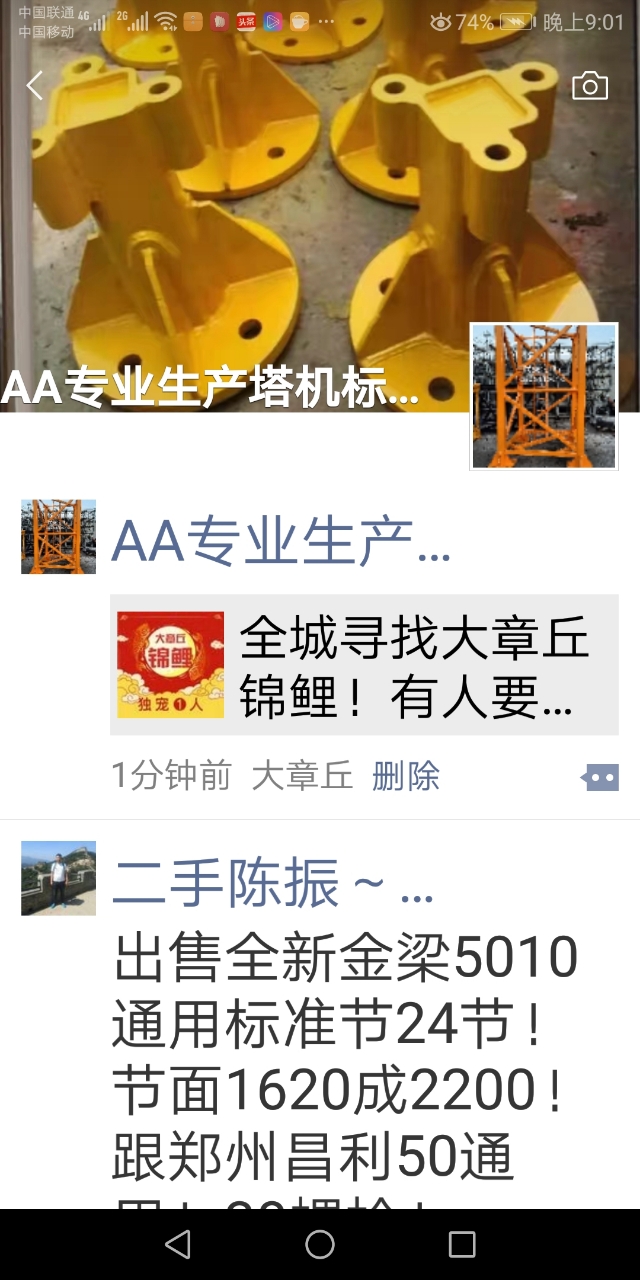Viewport: 640px width, 1280px height.
Task: Open the shared link about 大章丘锦鲤
Action: 364,665
